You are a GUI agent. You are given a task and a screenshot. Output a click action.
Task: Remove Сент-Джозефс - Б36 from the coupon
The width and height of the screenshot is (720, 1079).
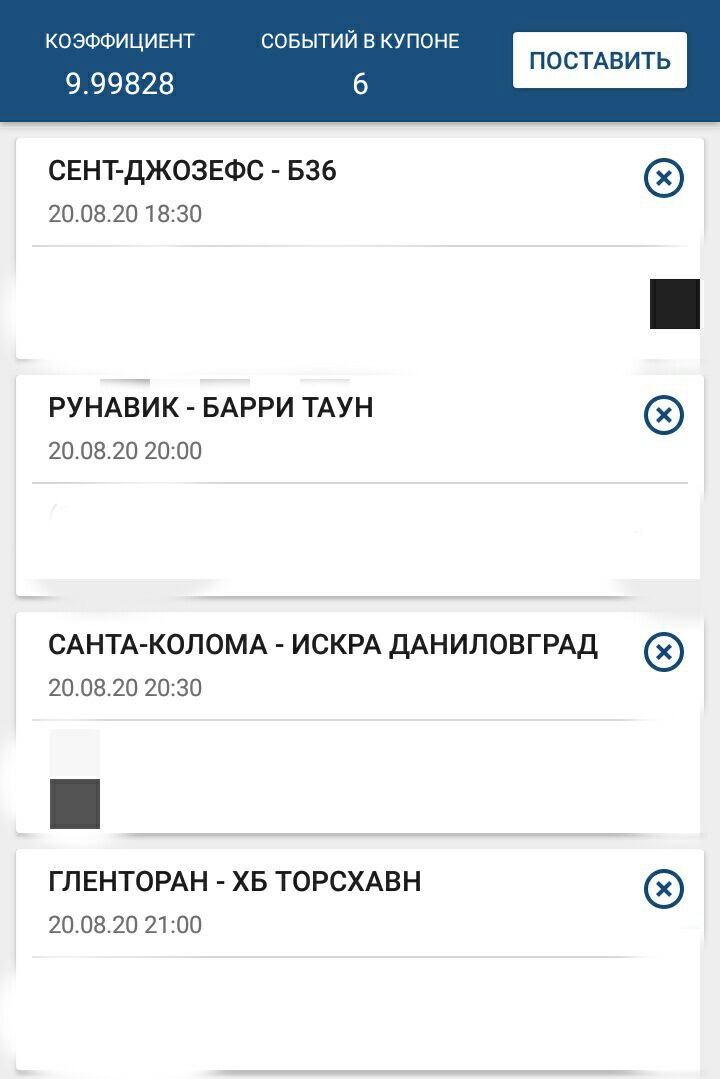[663, 179]
